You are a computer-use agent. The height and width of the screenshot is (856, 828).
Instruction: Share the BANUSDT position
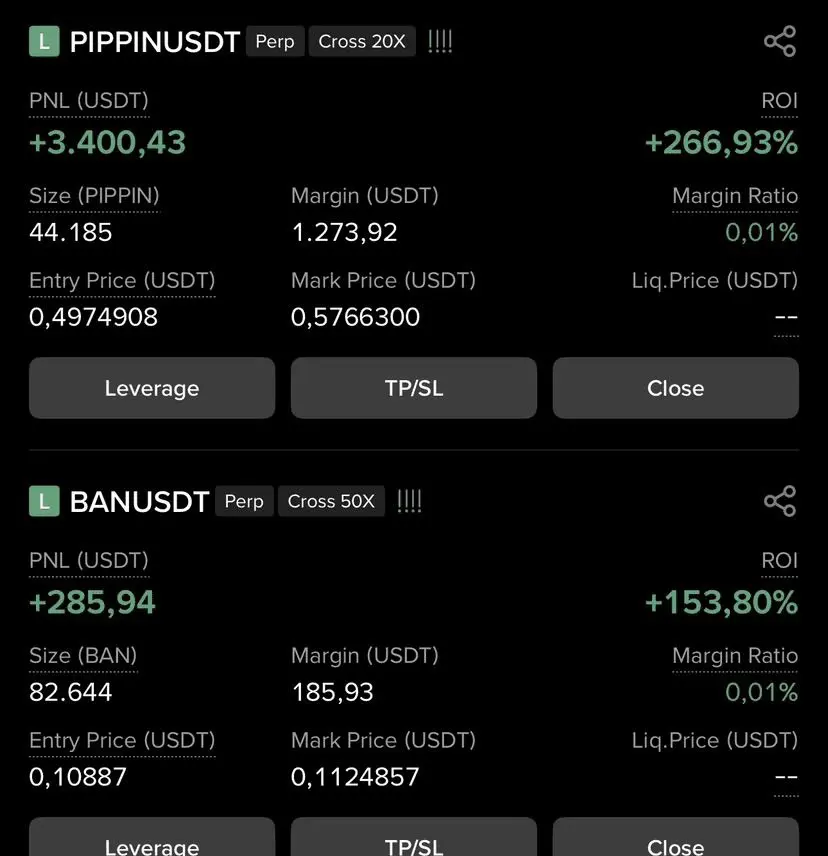pyautogui.click(x=779, y=501)
